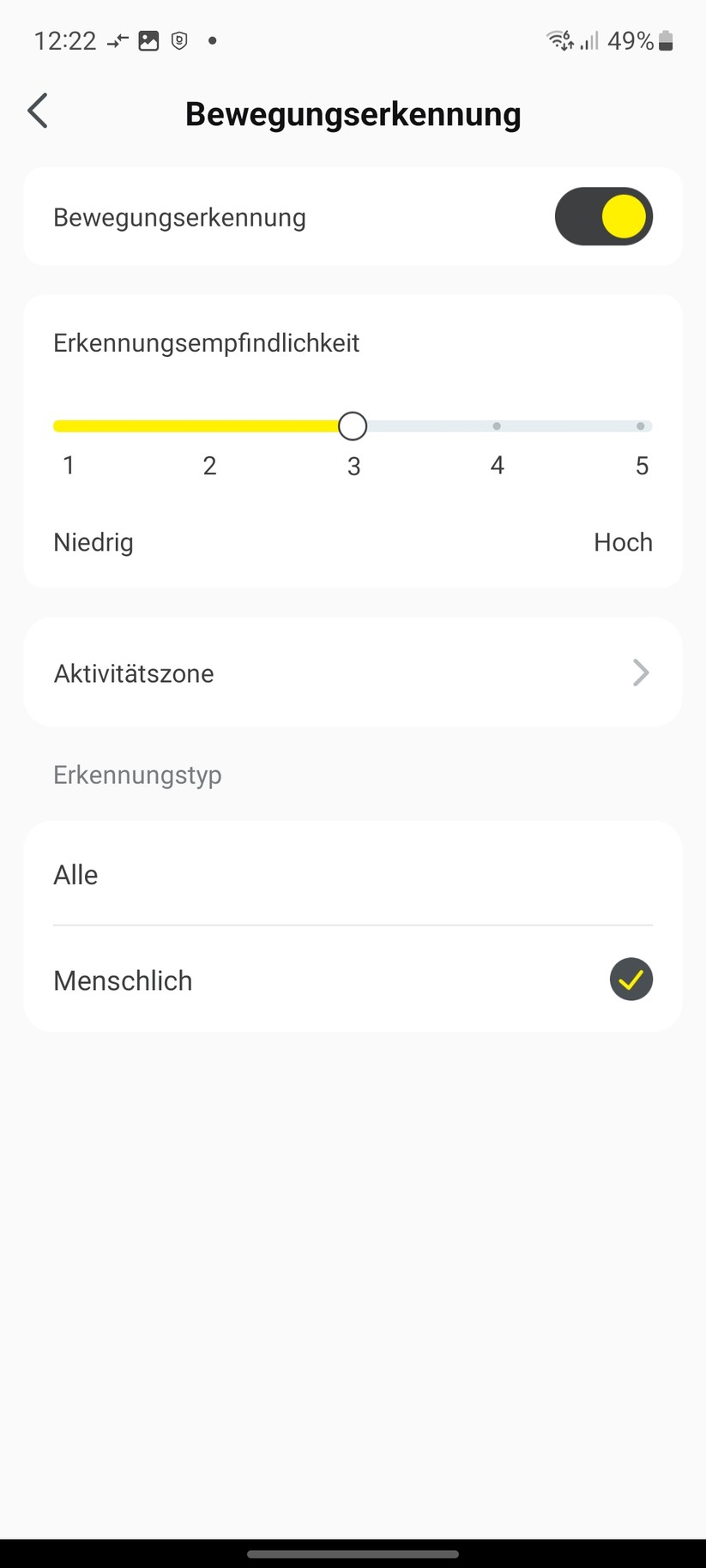Expand the Aktivitätszone row
This screenshot has height=1568, width=706.
352,672
